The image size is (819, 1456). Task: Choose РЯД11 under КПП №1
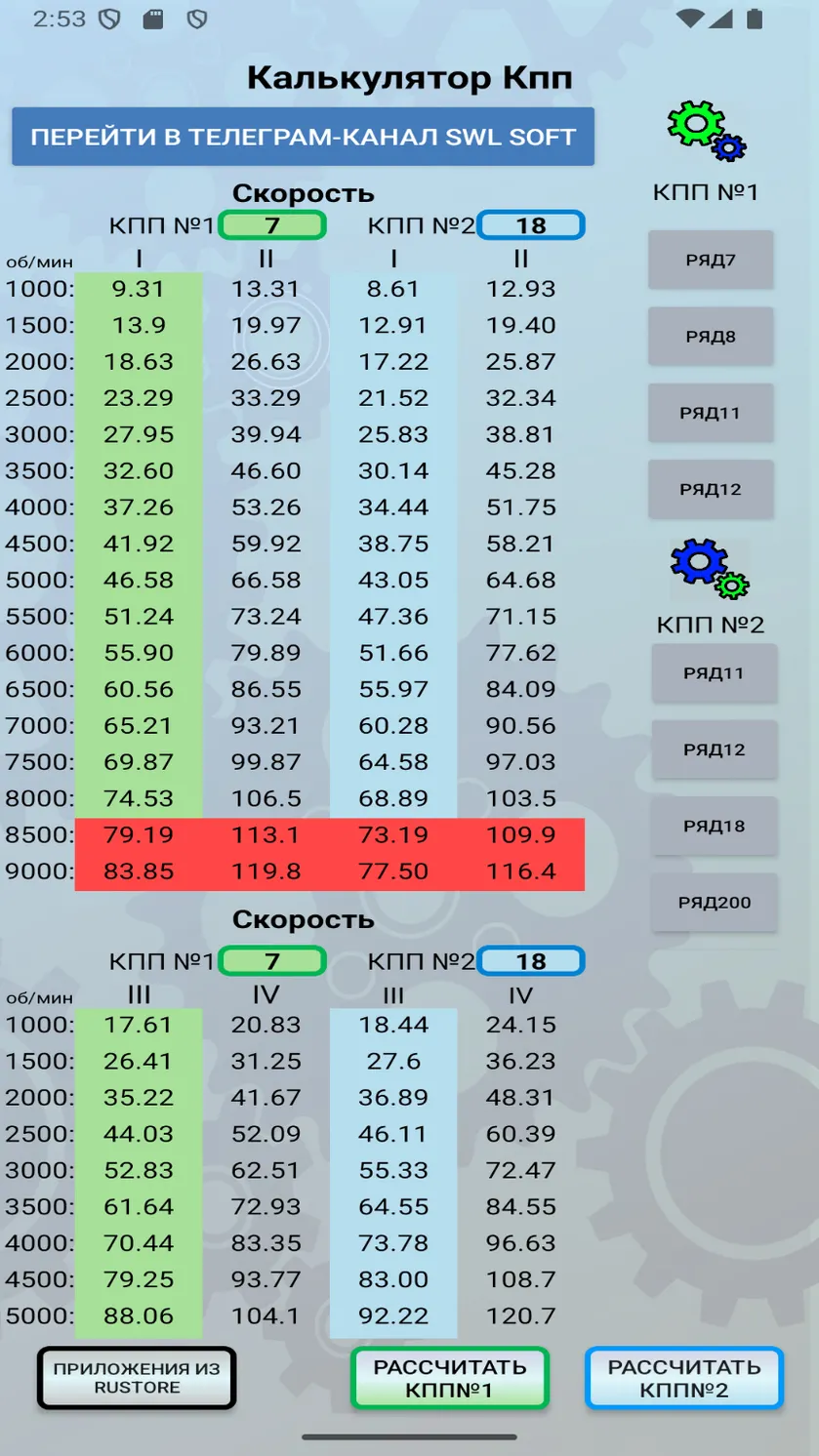[x=711, y=413]
